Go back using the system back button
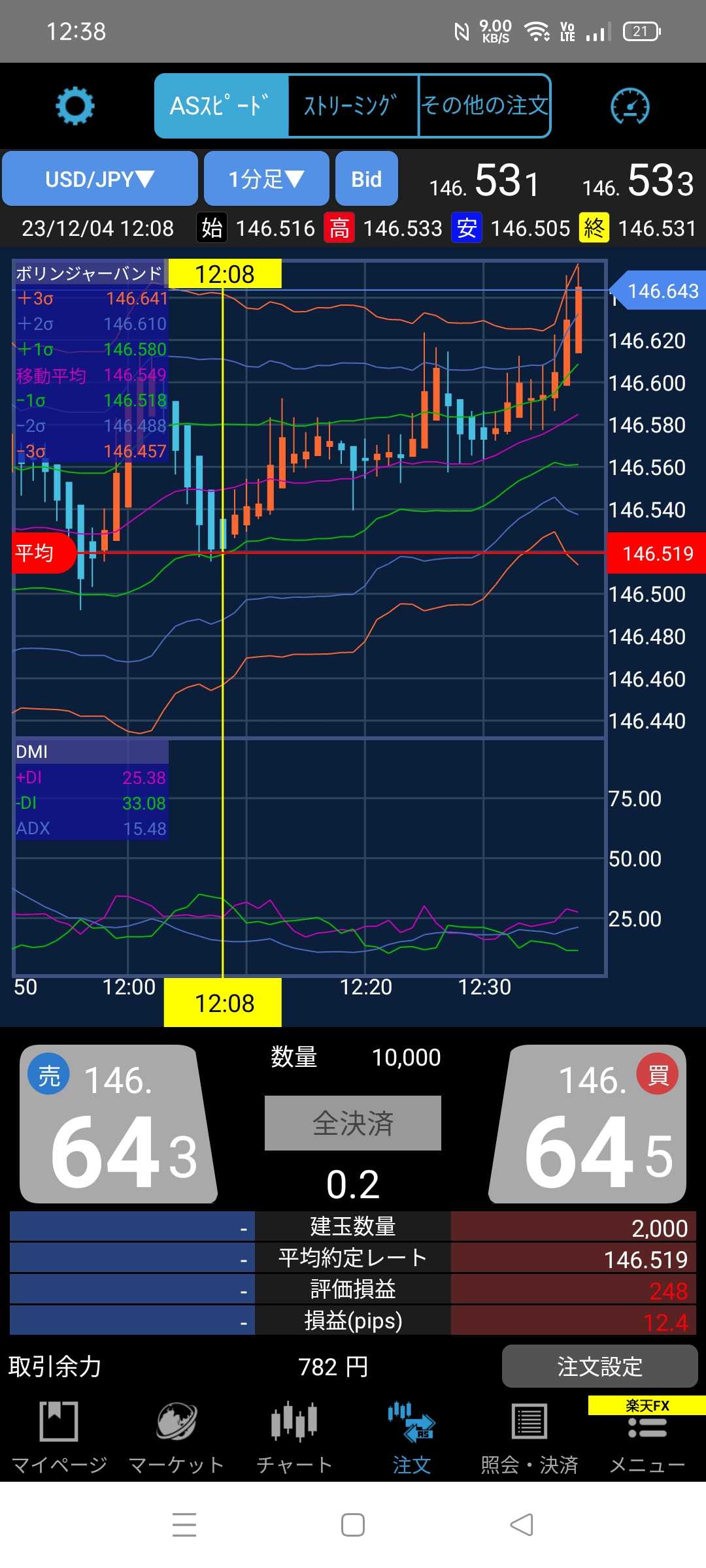 coord(522,1525)
